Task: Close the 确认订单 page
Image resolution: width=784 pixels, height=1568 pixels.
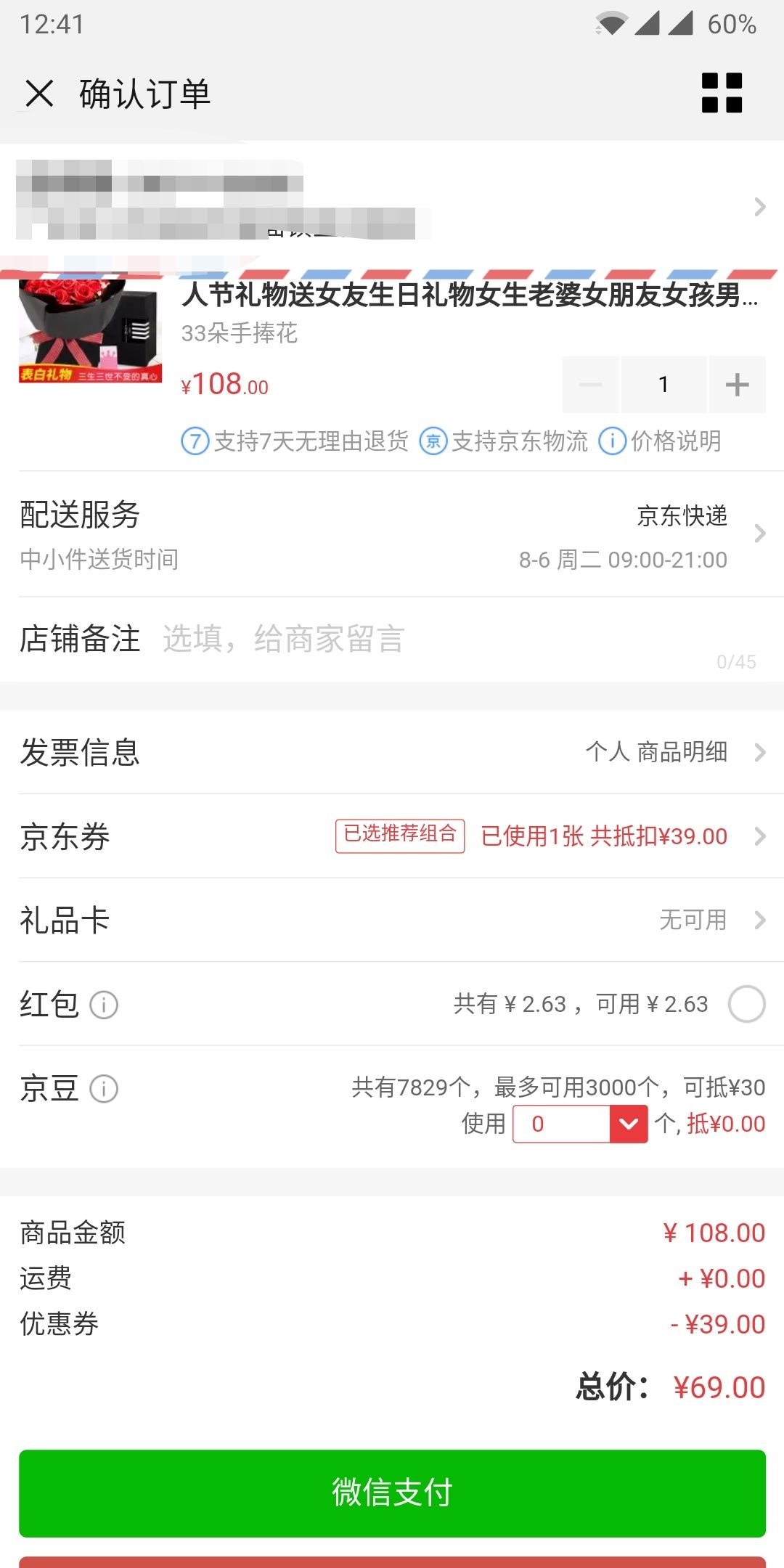Action: tap(40, 93)
